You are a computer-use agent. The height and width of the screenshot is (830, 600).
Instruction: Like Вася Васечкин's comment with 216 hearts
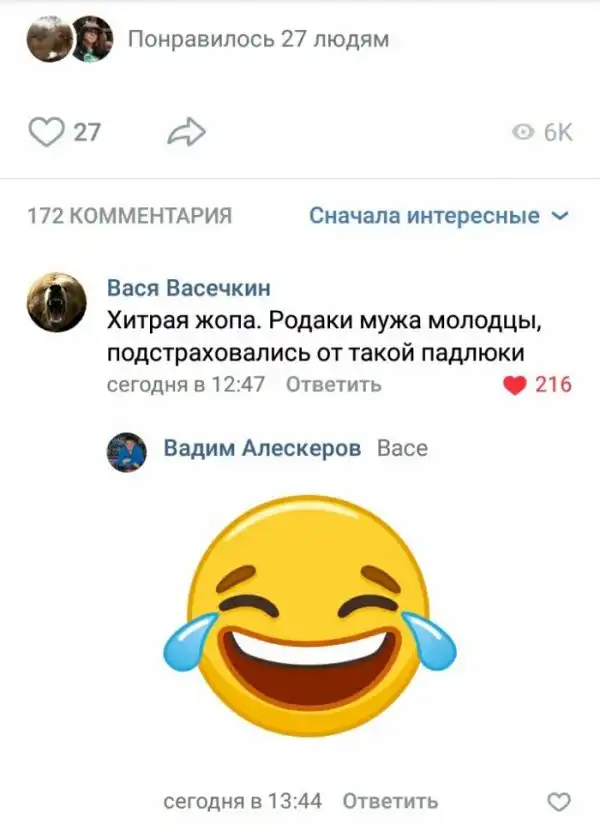tap(515, 384)
